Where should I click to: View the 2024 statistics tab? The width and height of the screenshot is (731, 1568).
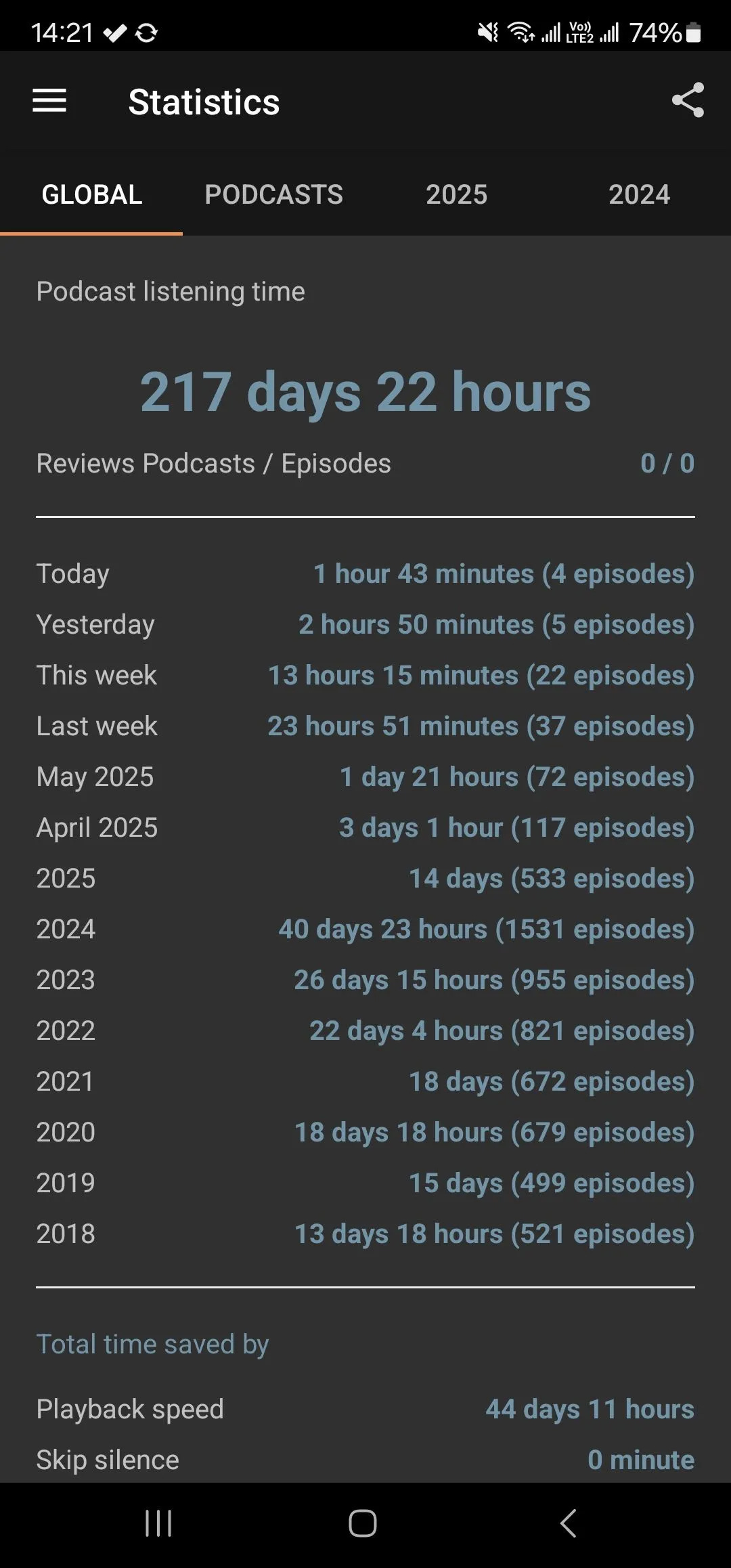[640, 195]
